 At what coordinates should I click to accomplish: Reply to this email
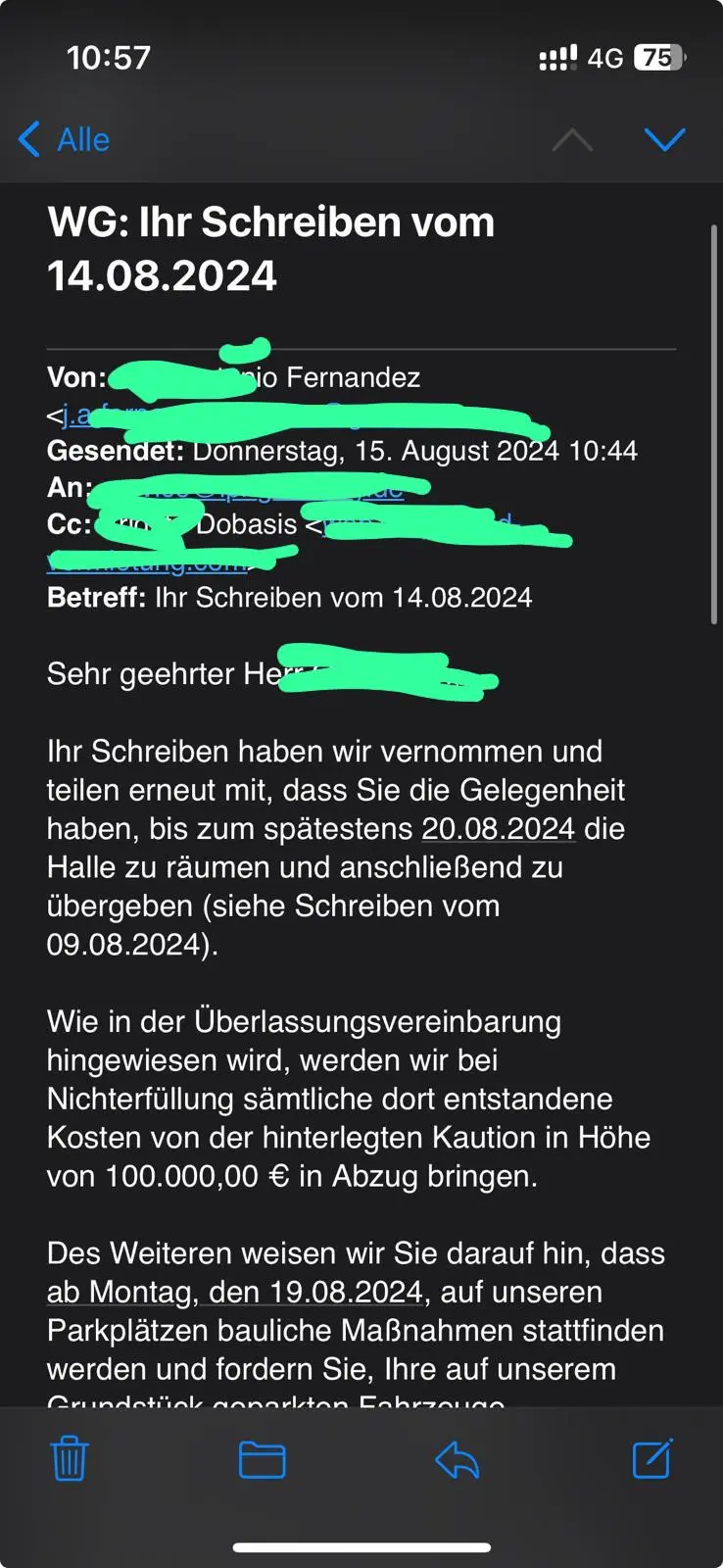click(457, 1459)
